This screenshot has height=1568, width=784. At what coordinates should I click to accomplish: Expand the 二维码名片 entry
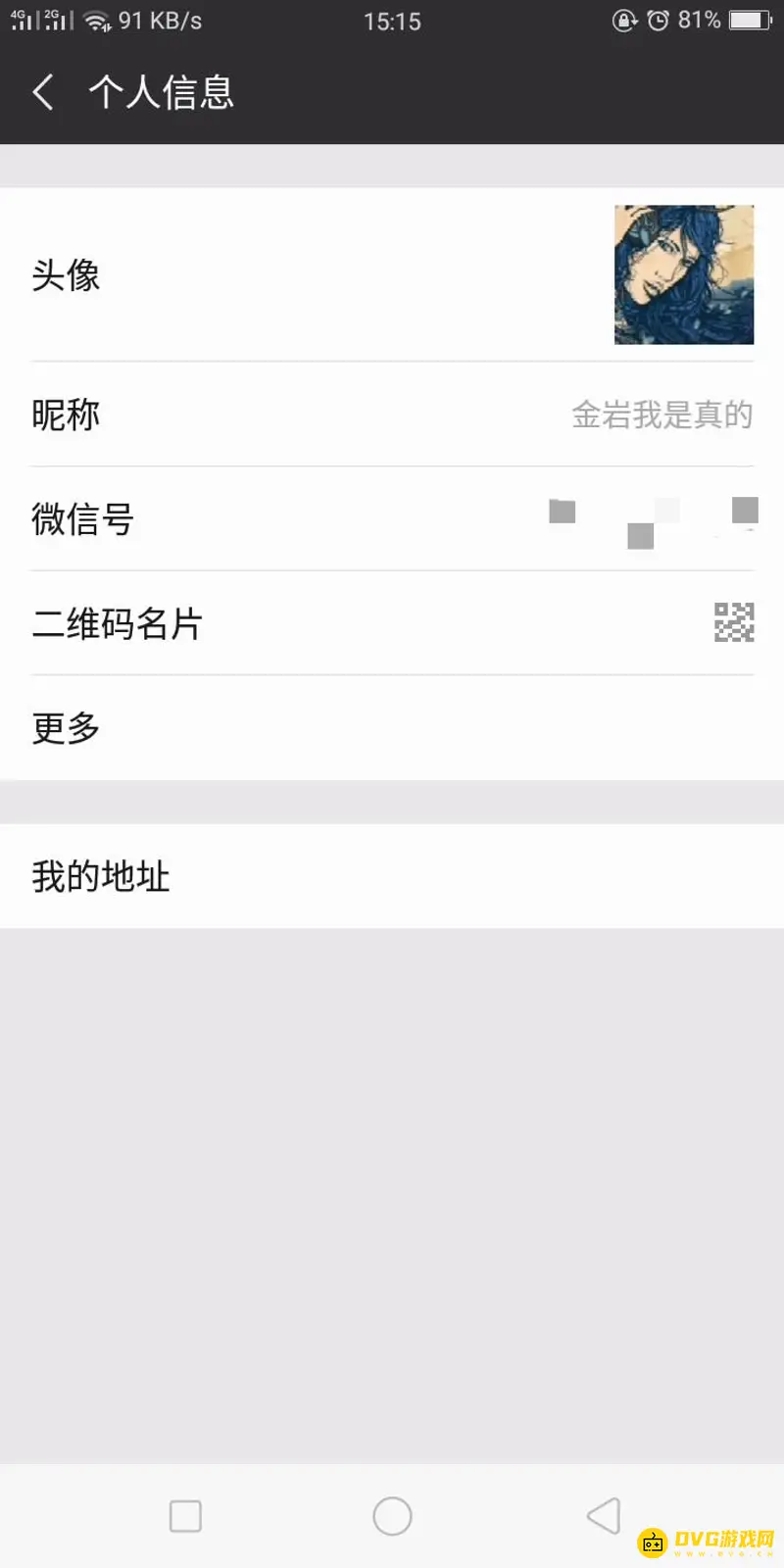[x=392, y=623]
